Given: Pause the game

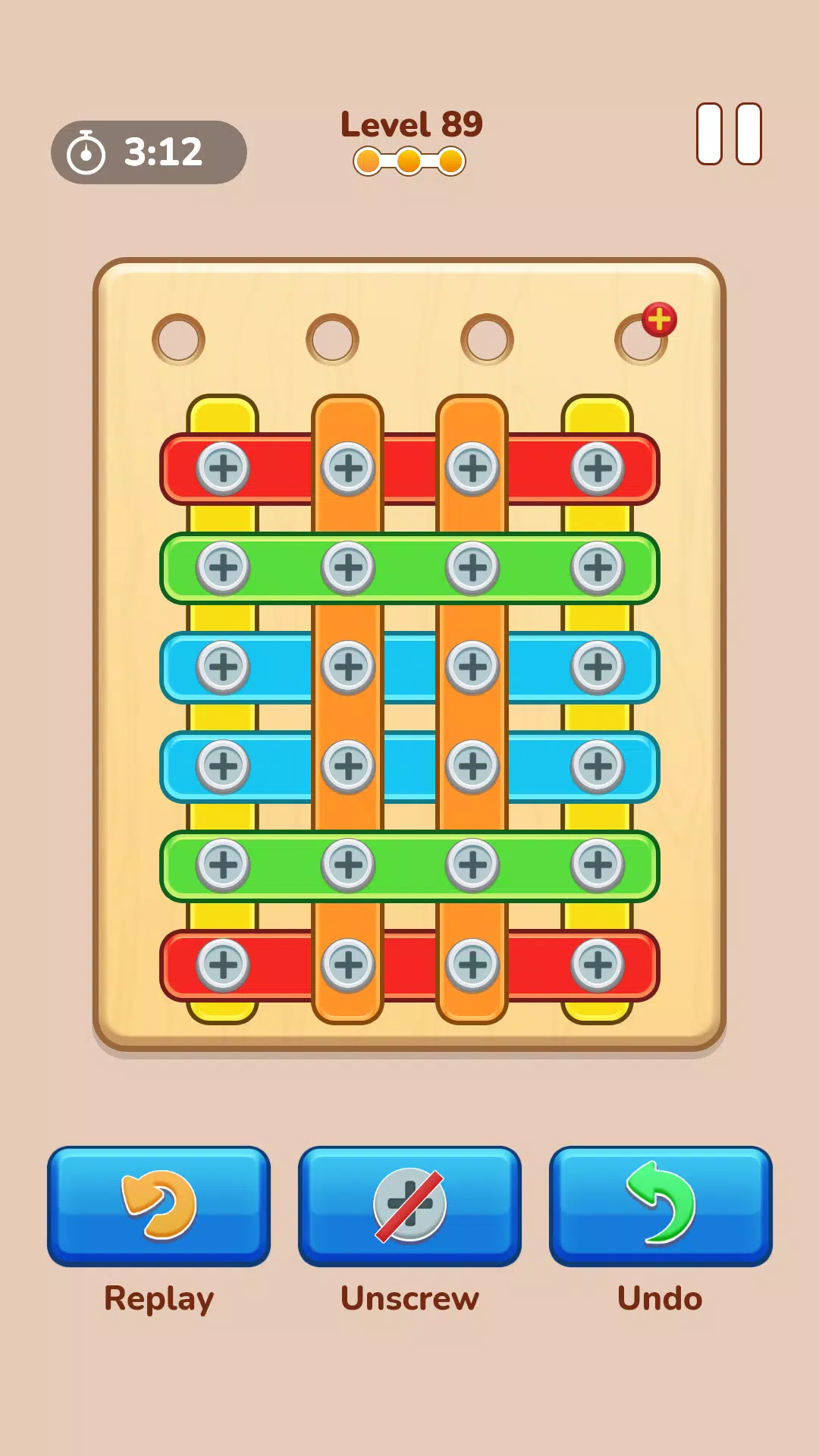Looking at the screenshot, I should coord(729,134).
